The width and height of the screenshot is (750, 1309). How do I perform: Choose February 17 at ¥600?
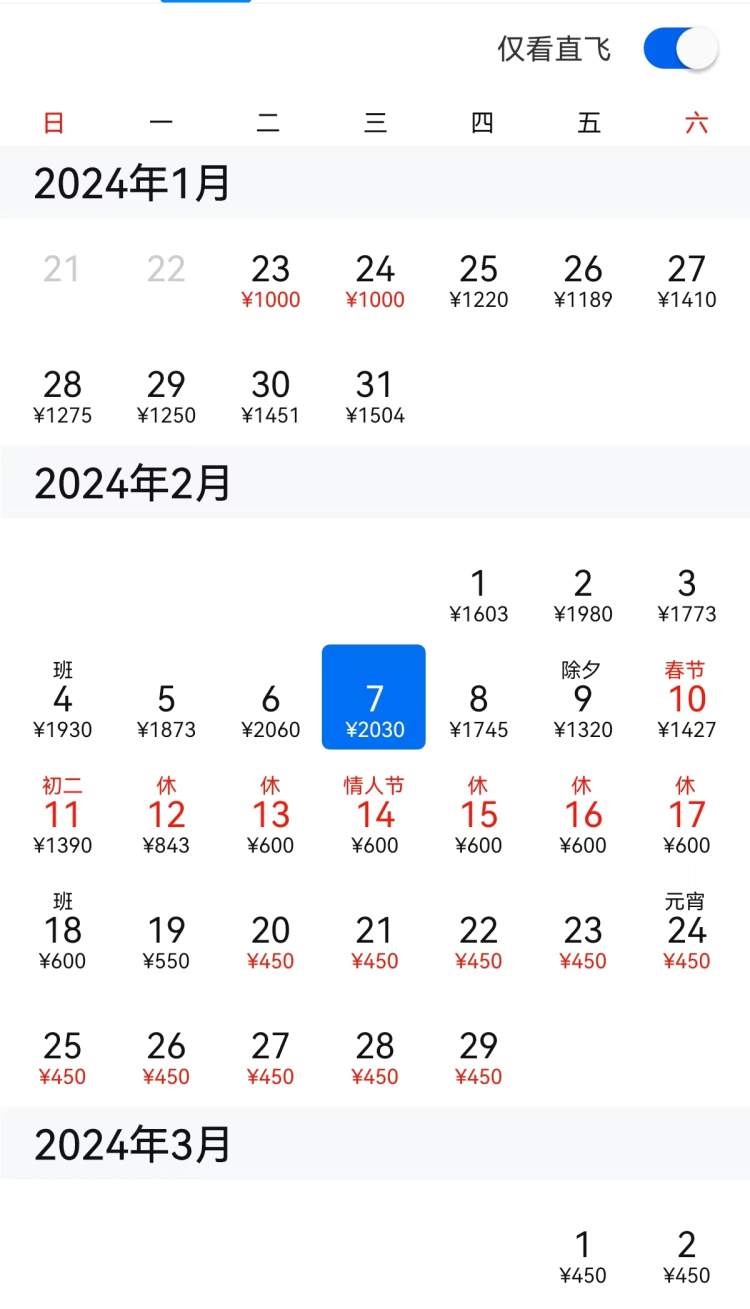pyautogui.click(x=687, y=815)
